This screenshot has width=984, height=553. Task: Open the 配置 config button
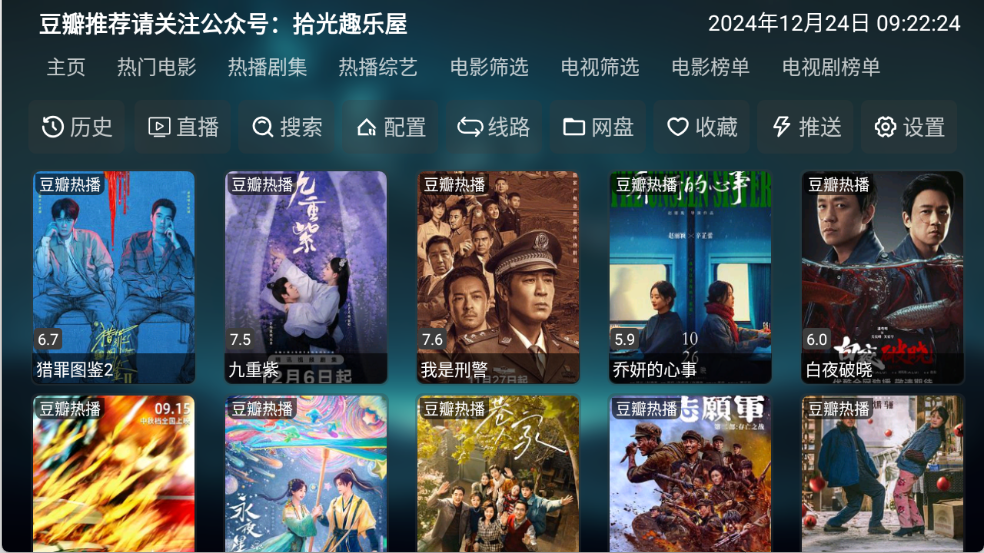coord(391,127)
